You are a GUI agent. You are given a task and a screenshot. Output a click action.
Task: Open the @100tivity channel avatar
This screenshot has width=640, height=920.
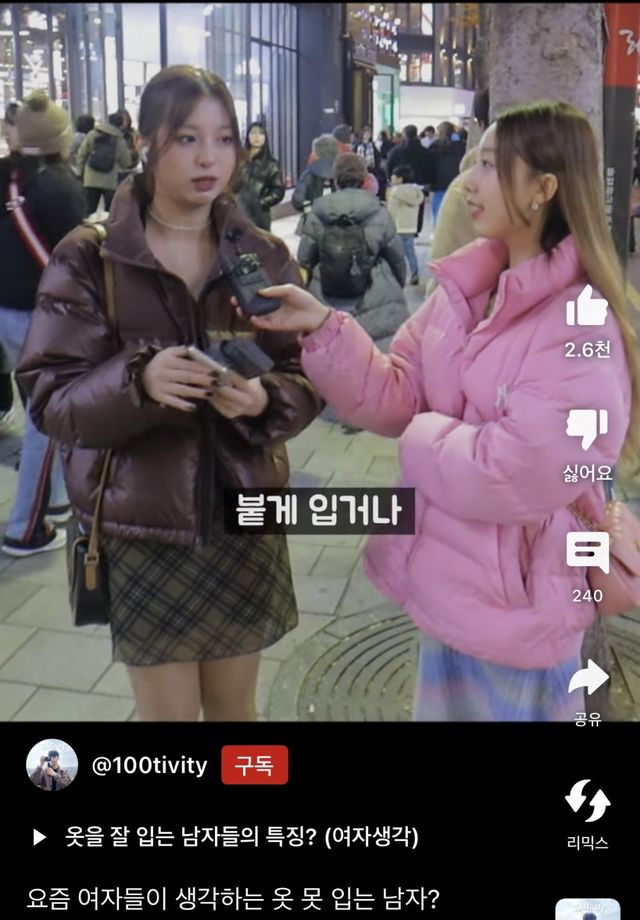(x=52, y=765)
